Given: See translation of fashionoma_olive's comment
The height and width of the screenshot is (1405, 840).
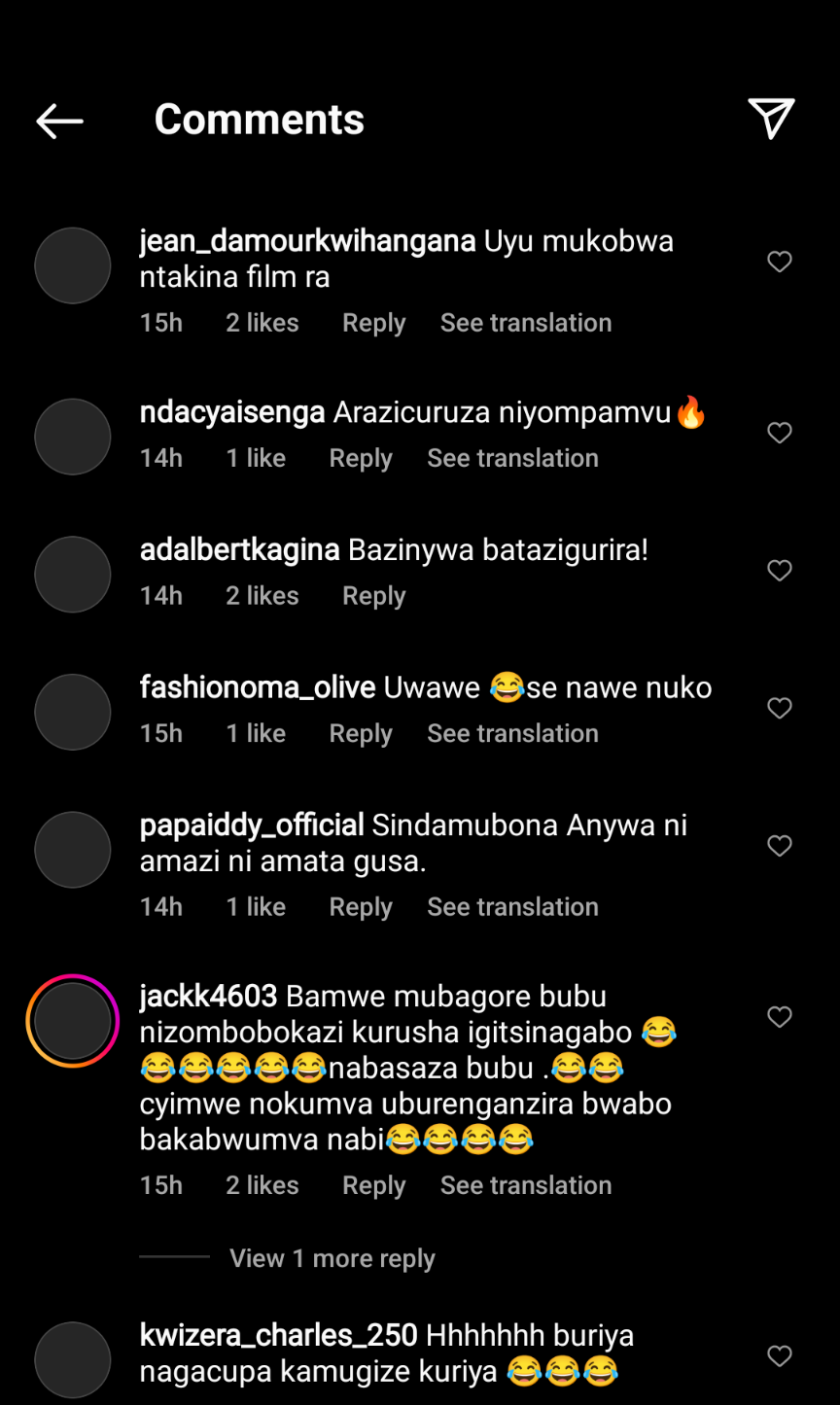Looking at the screenshot, I should click(512, 733).
